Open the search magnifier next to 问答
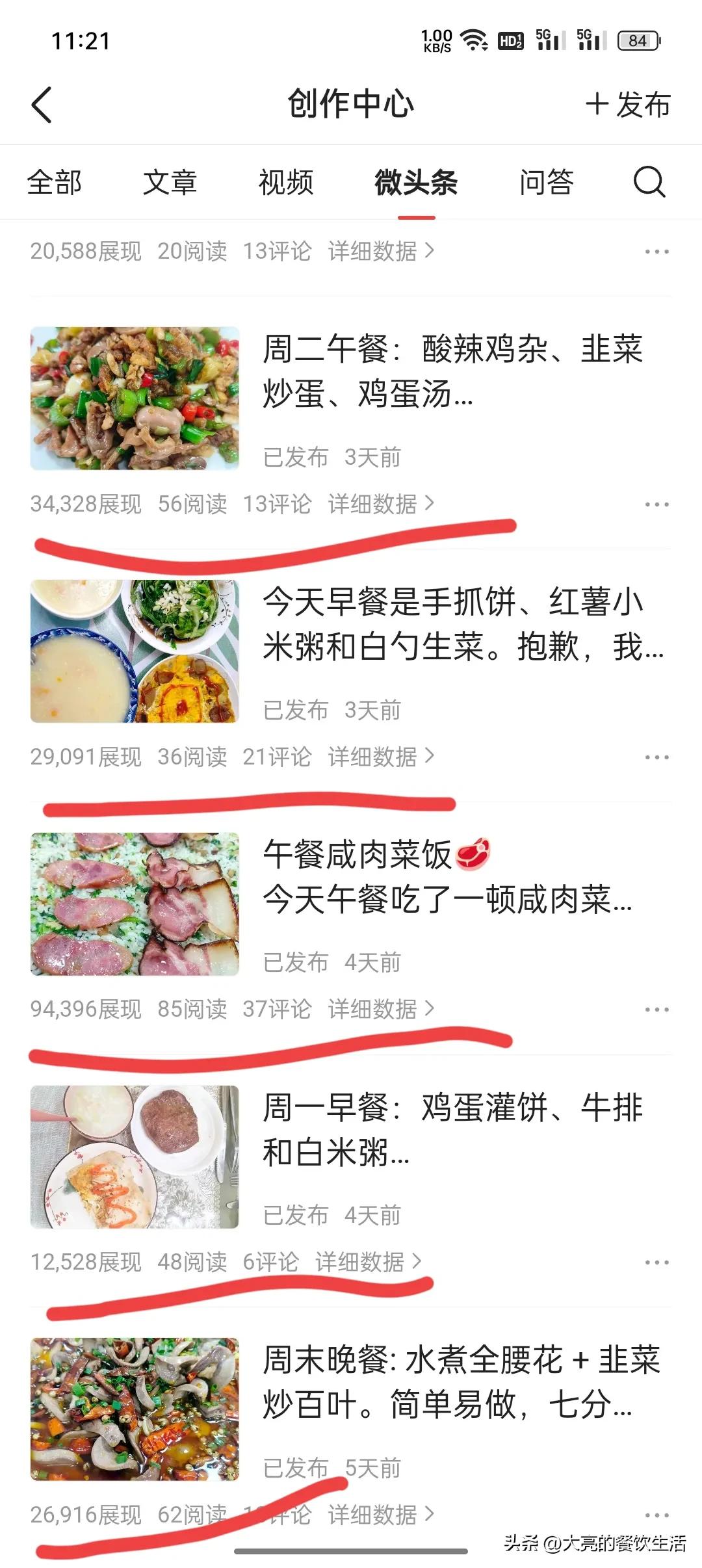The width and height of the screenshot is (702, 1568). click(x=648, y=183)
